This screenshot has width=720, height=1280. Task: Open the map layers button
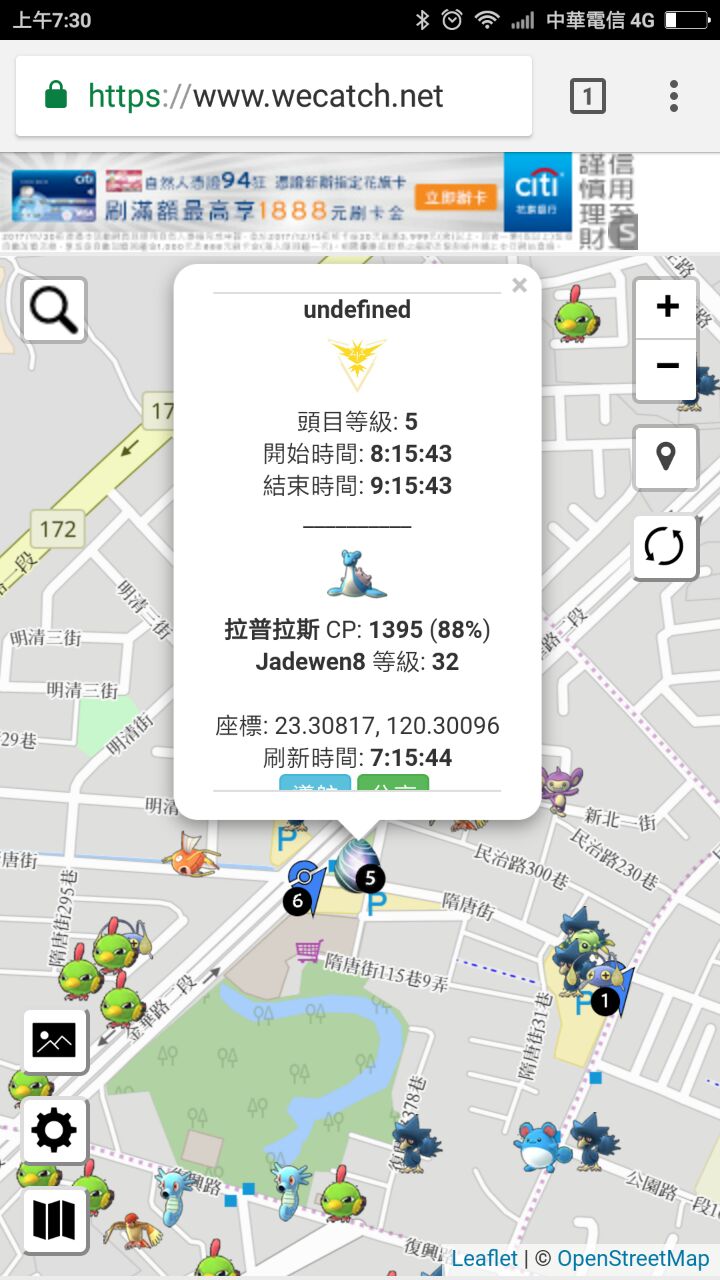click(x=54, y=1221)
